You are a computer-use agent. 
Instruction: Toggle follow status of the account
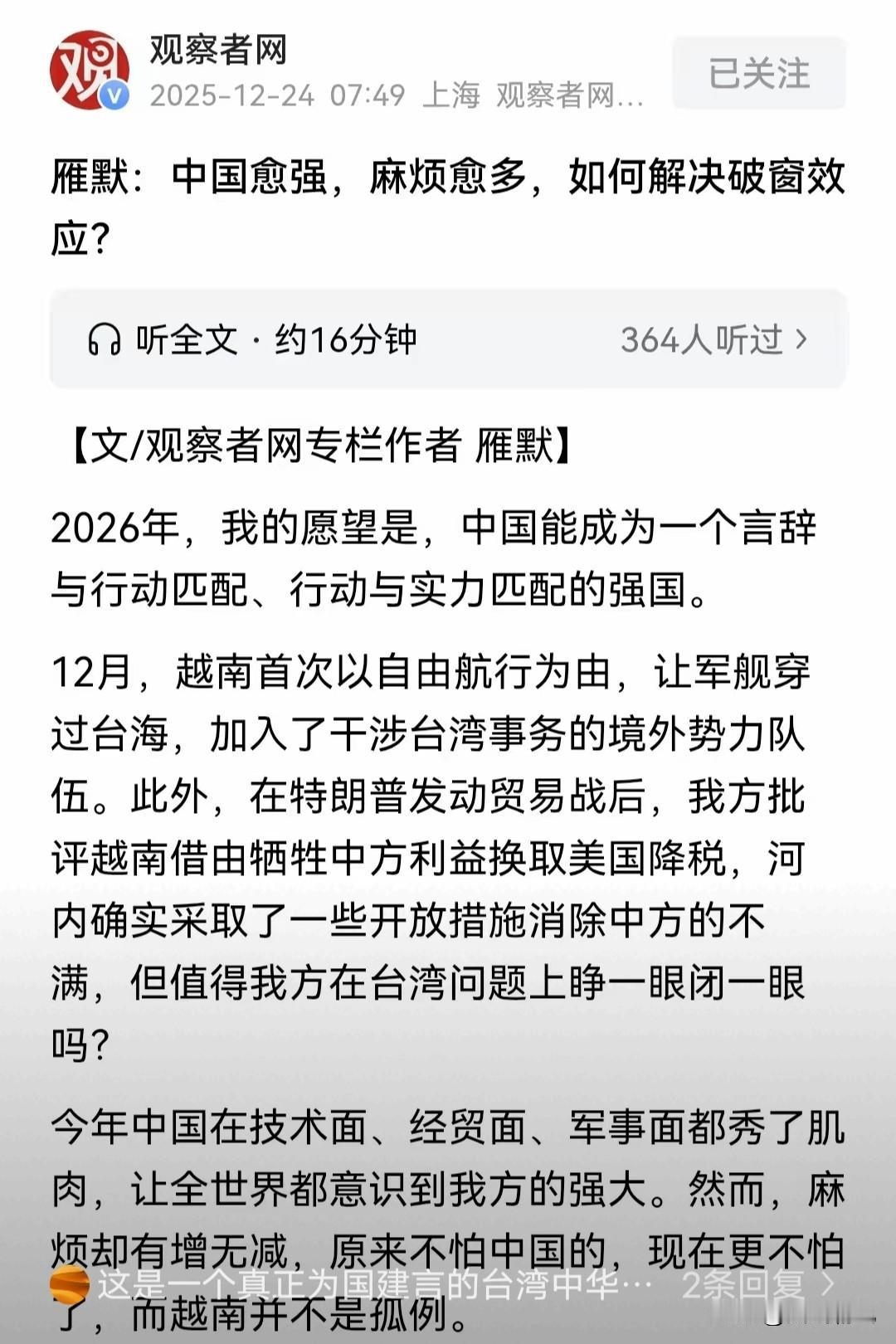757,75
